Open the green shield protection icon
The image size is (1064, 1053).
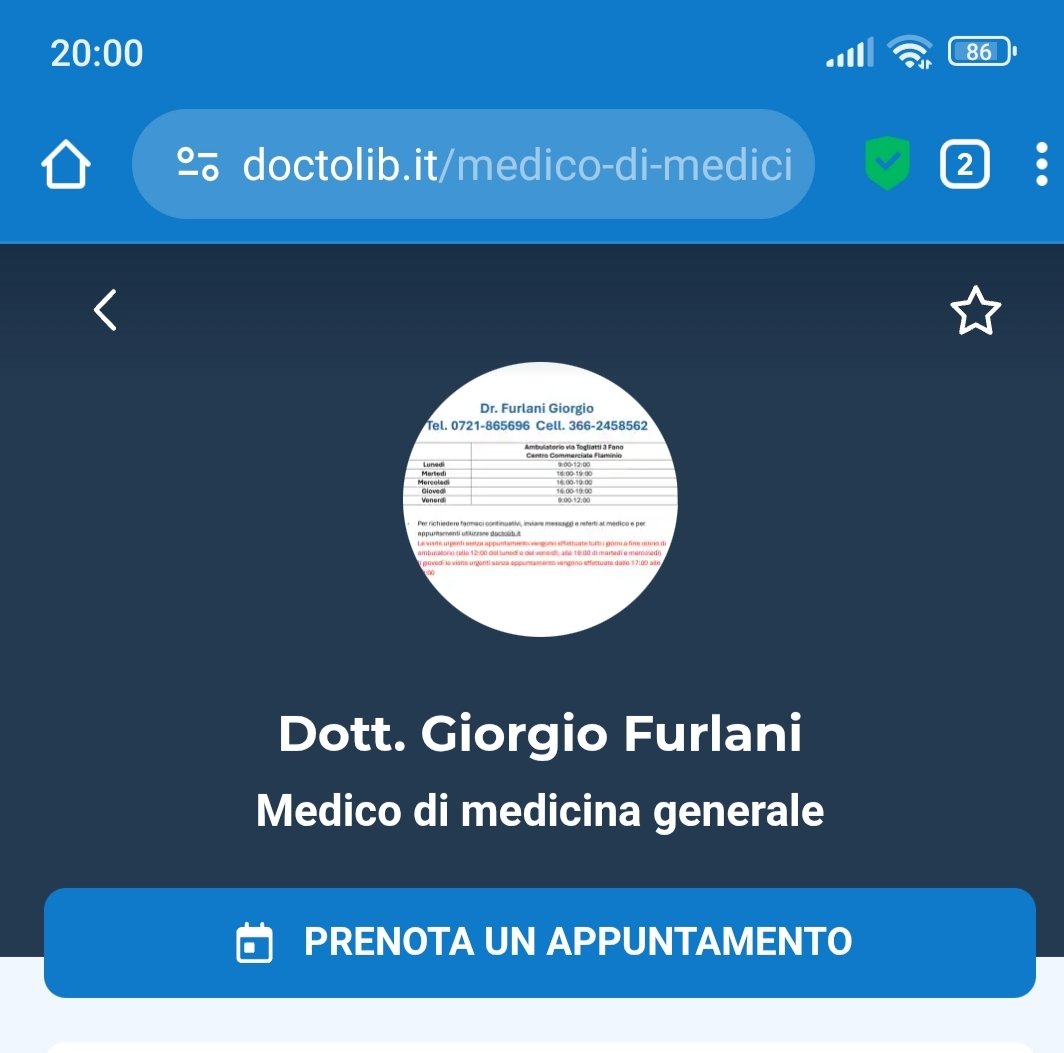tap(887, 164)
